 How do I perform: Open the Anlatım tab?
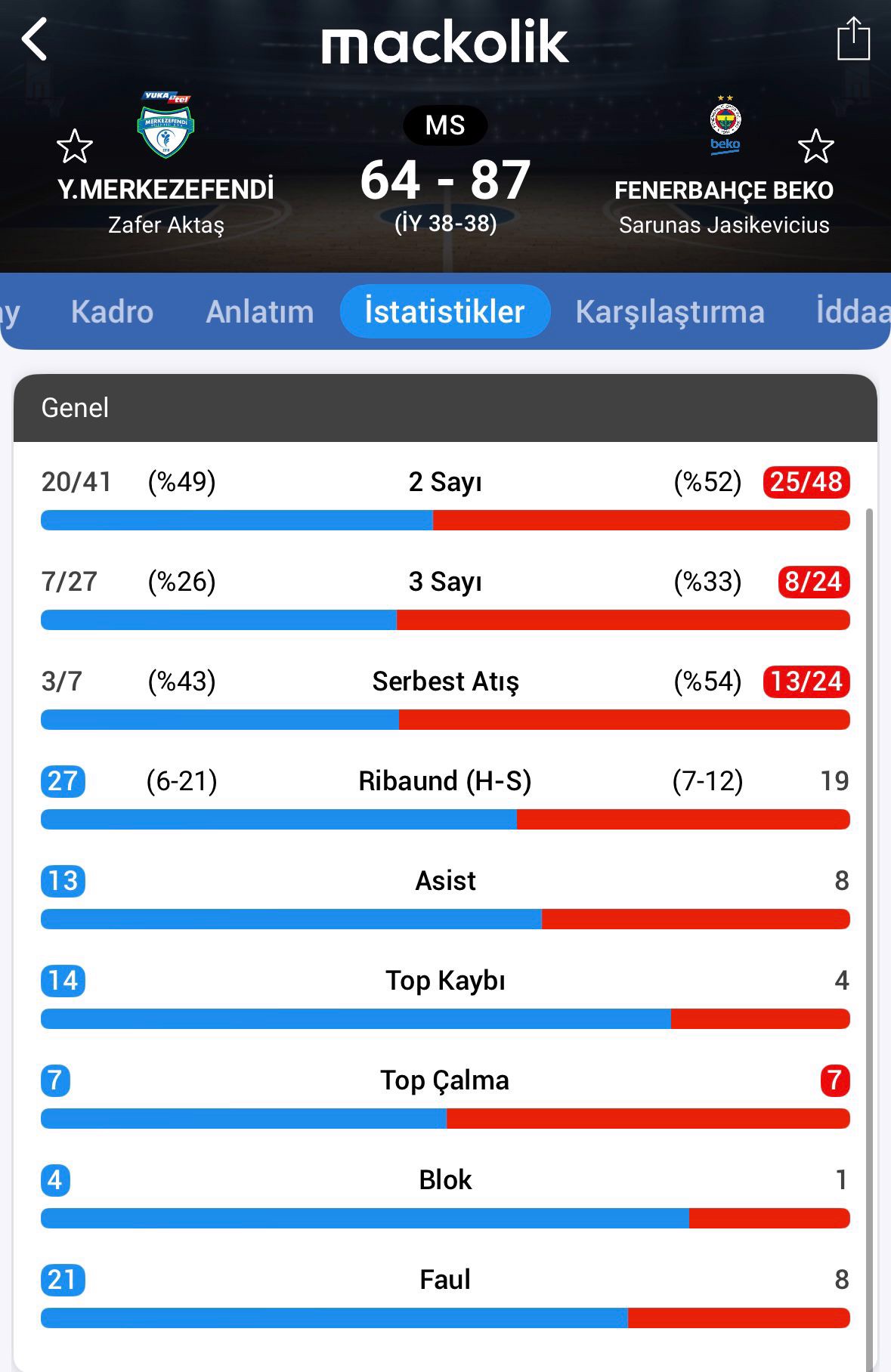[259, 312]
